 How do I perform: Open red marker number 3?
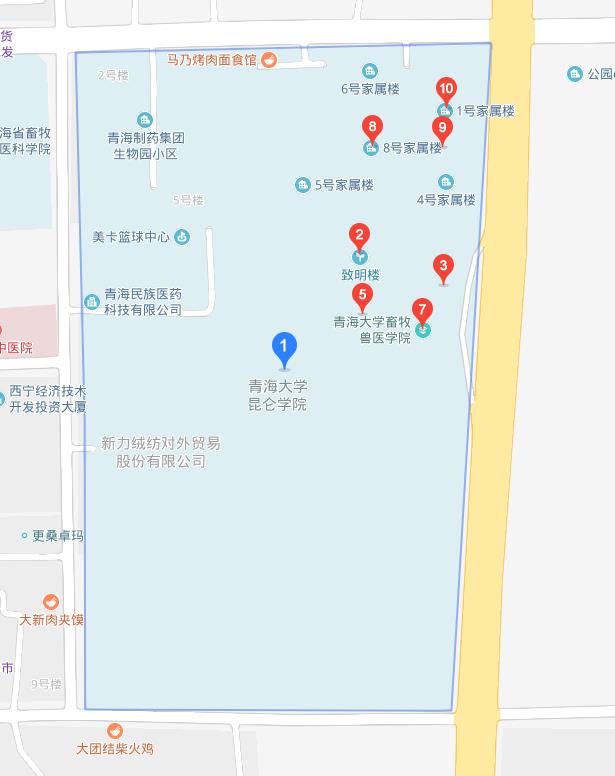443,267
